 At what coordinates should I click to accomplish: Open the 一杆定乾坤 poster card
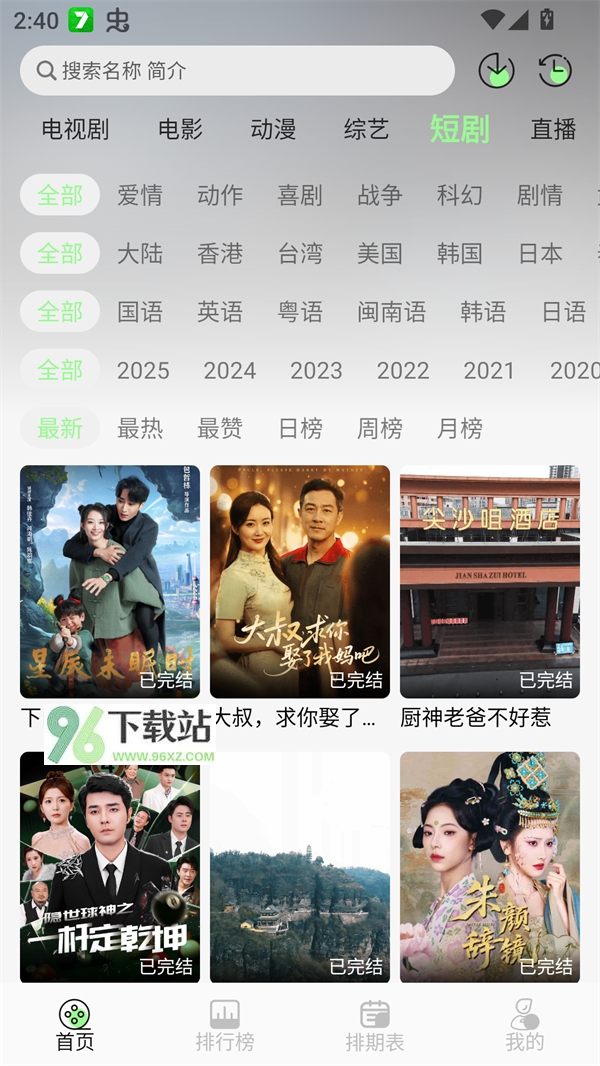pyautogui.click(x=110, y=866)
